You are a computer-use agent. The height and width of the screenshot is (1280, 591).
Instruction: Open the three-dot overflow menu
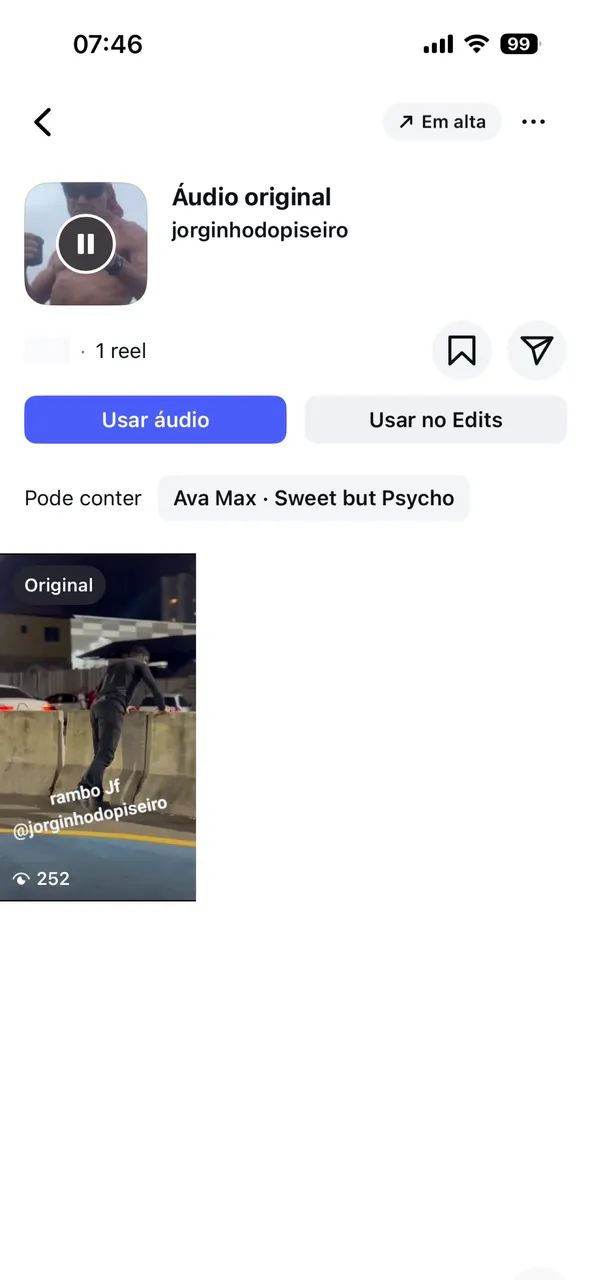534,122
